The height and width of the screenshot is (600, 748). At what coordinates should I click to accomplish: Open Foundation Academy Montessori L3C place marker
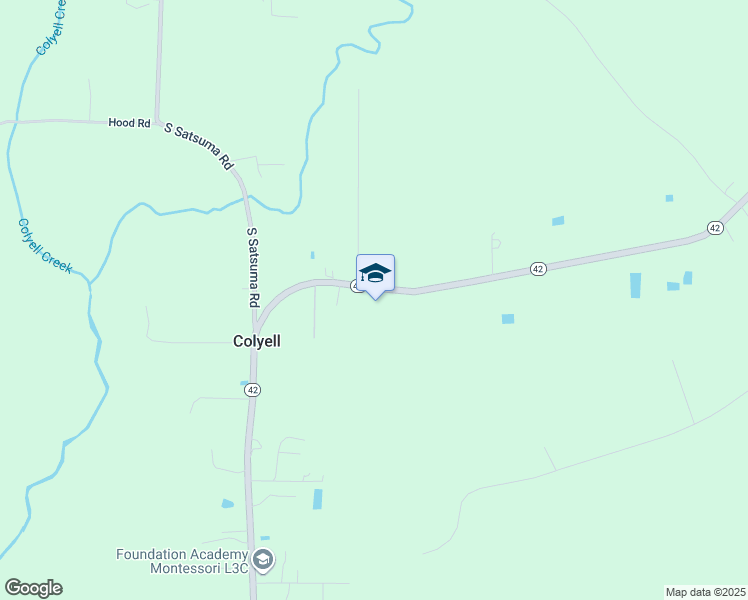point(263,560)
